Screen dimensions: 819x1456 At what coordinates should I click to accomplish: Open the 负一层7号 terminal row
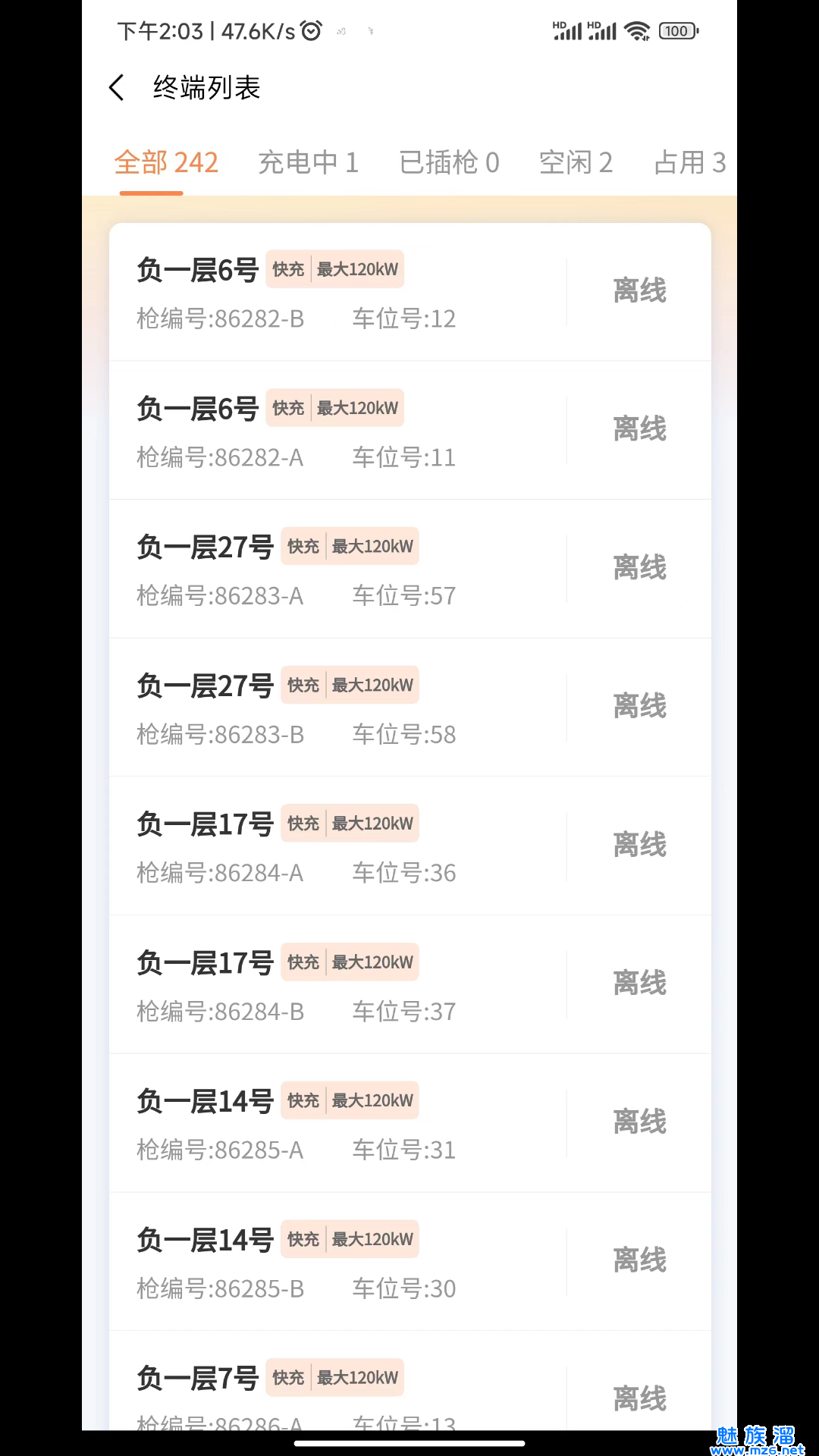click(409, 1389)
